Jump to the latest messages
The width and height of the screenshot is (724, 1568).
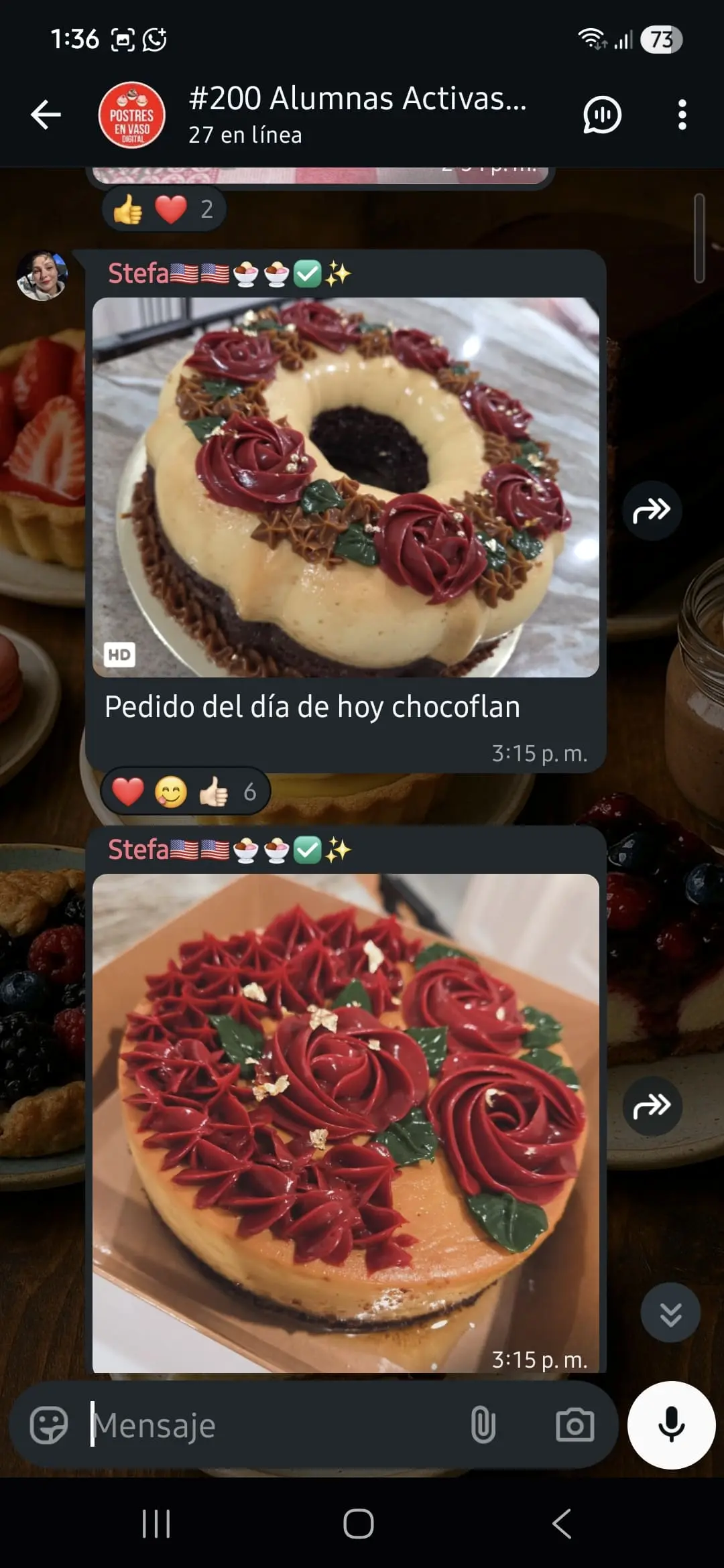(x=670, y=1313)
